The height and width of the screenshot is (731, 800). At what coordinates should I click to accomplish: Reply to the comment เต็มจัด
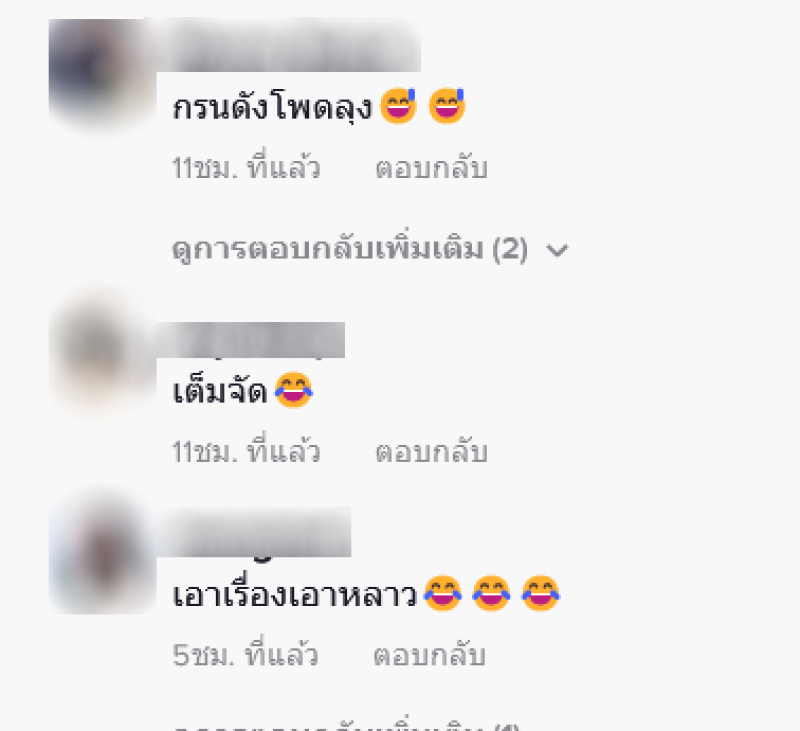[431, 453]
